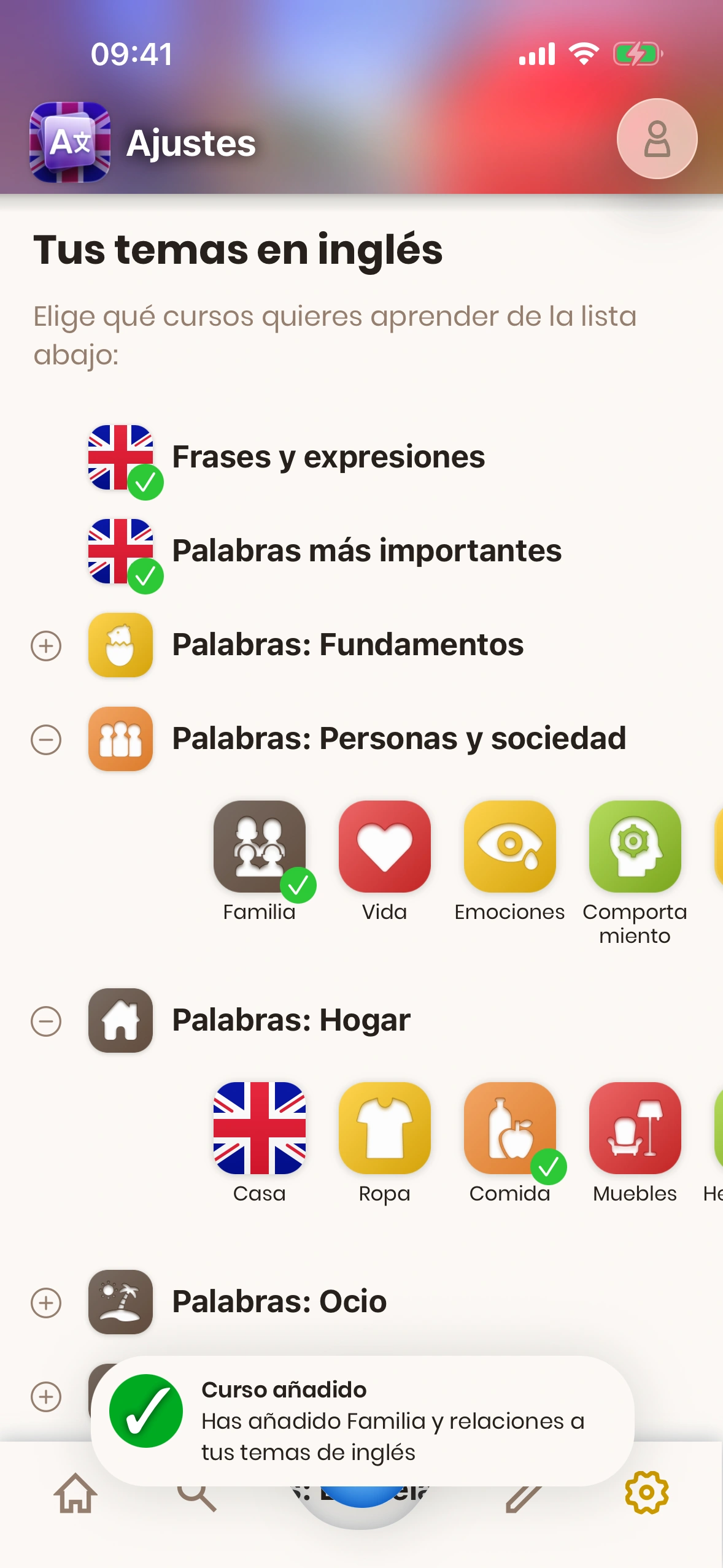Expand the Palabras: Fundamentos section
Viewport: 723px width, 1568px height.
pos(46,646)
